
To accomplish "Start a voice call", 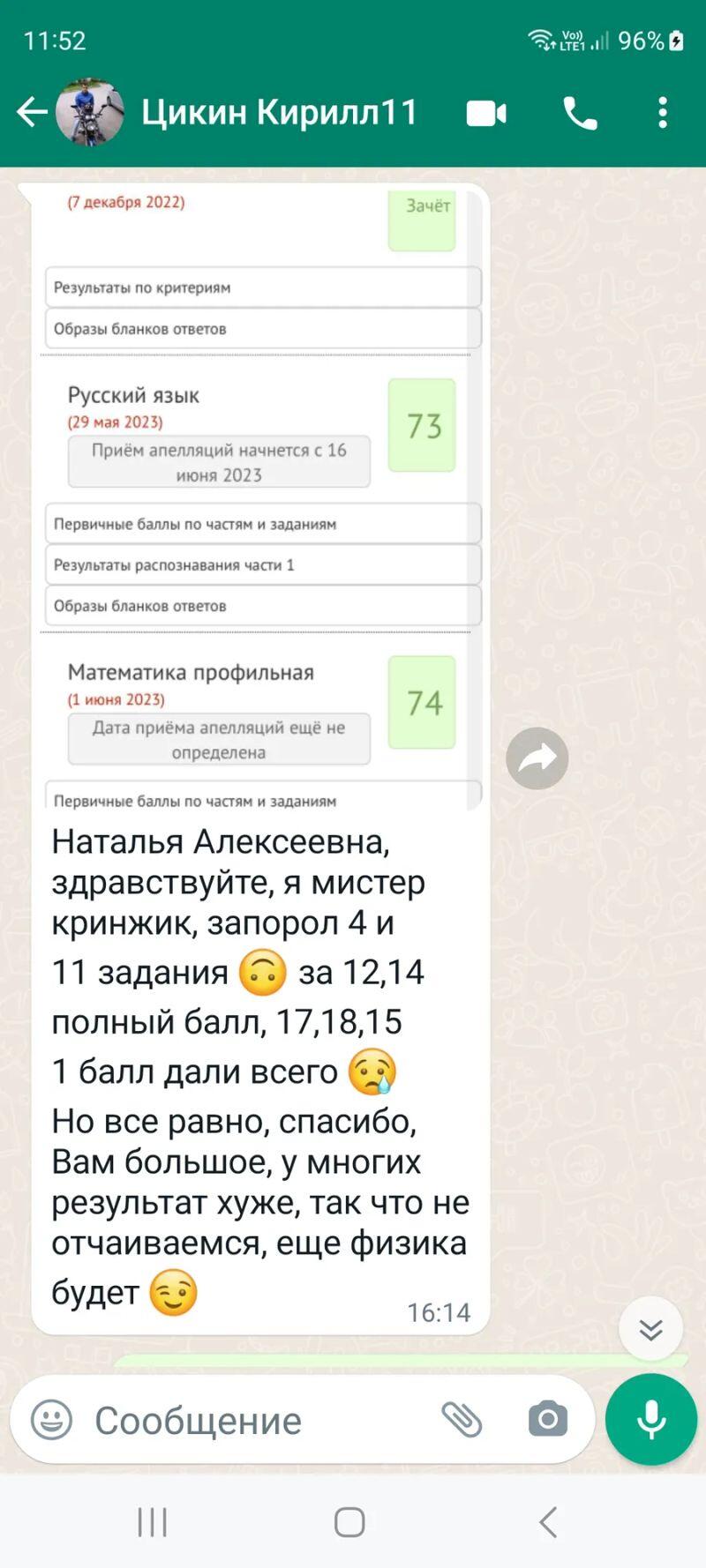I will pos(580,113).
